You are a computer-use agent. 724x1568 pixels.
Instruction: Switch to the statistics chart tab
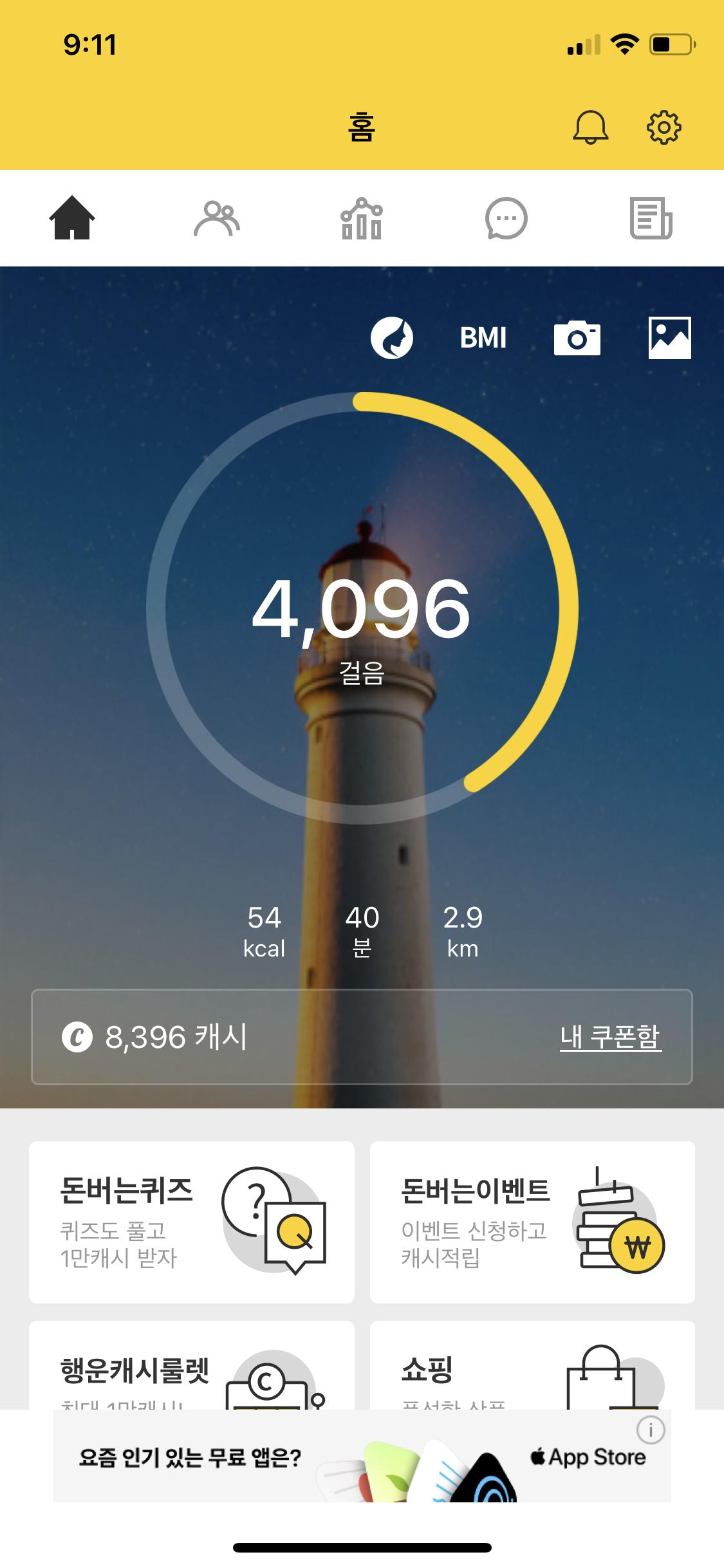click(x=362, y=219)
